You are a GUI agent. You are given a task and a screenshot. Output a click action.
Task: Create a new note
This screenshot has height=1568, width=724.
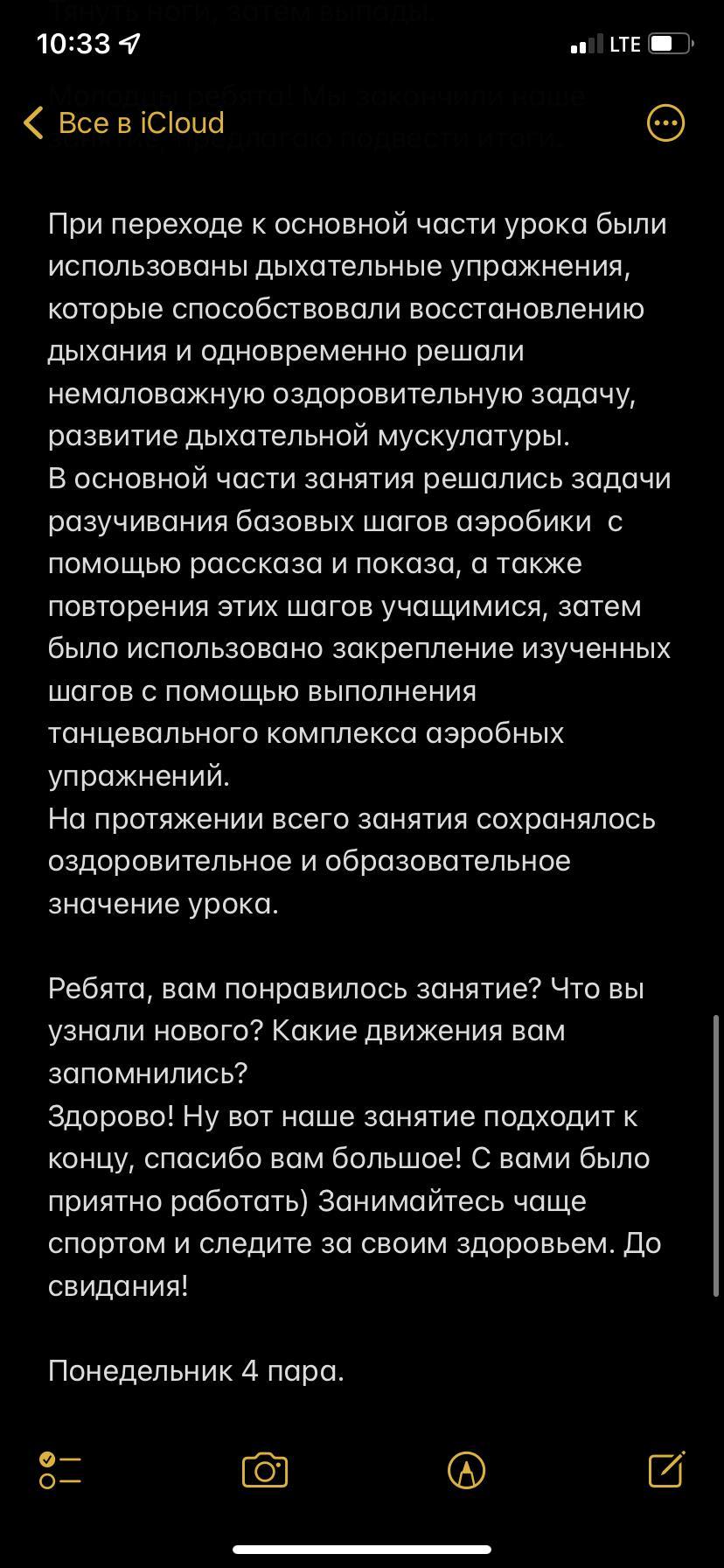tap(666, 1469)
